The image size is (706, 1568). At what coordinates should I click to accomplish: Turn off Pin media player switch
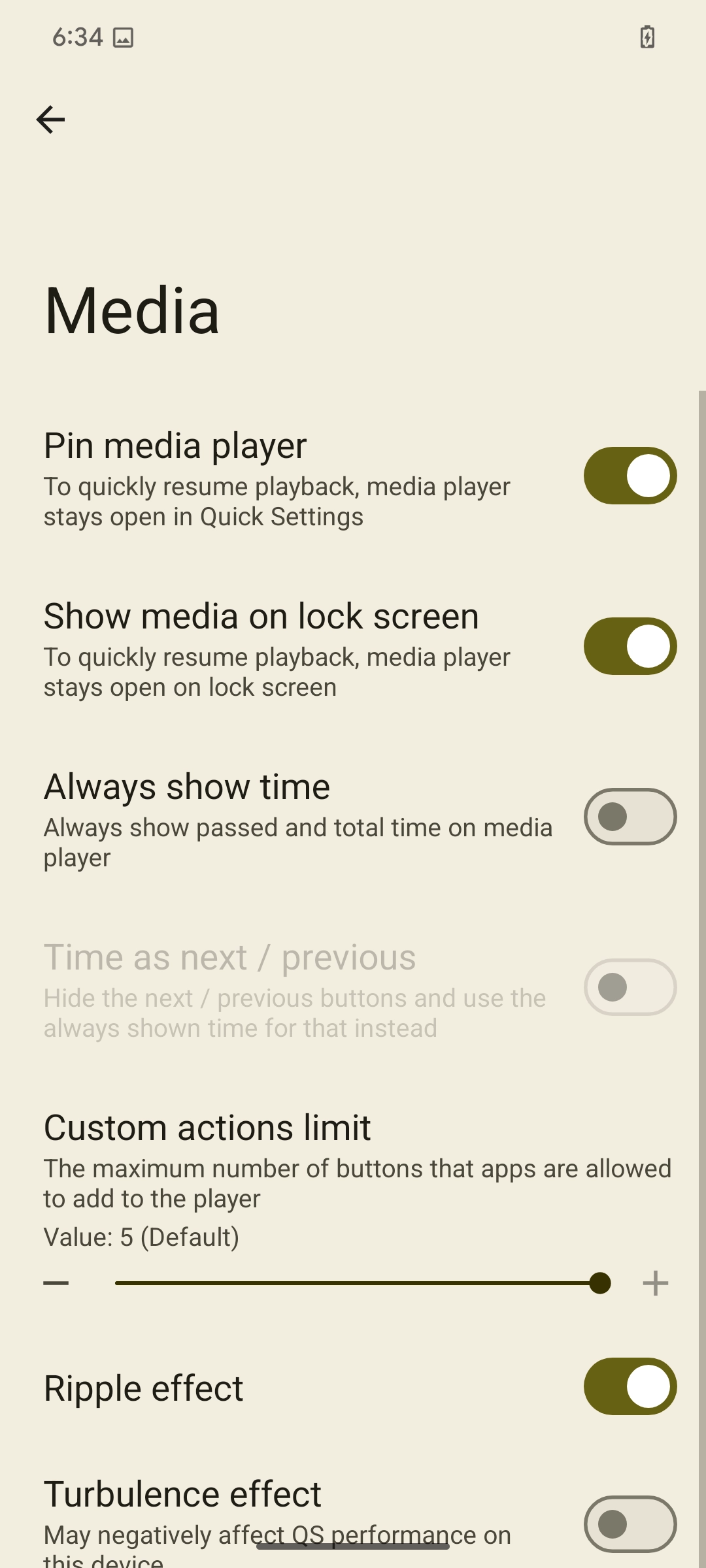point(630,476)
